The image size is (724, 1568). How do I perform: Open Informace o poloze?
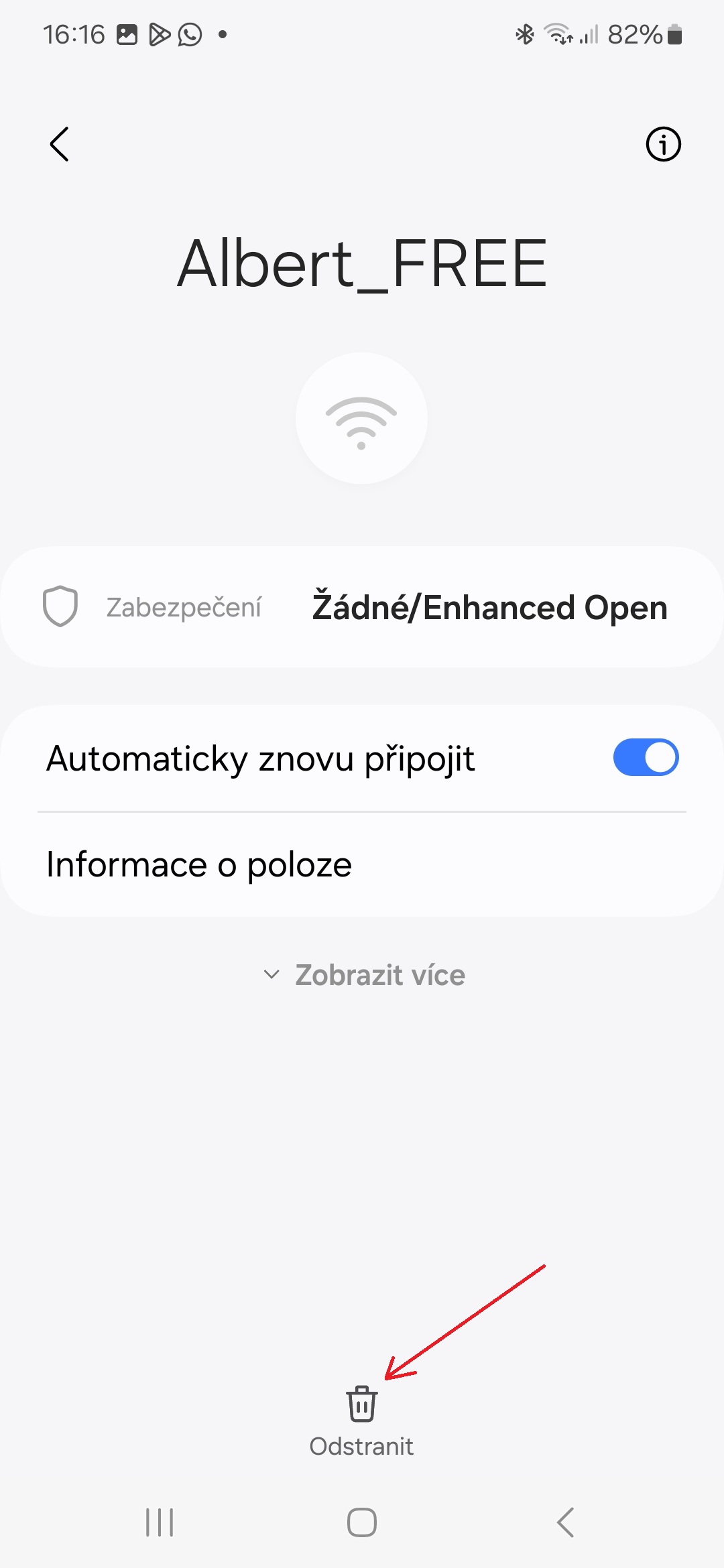click(362, 864)
